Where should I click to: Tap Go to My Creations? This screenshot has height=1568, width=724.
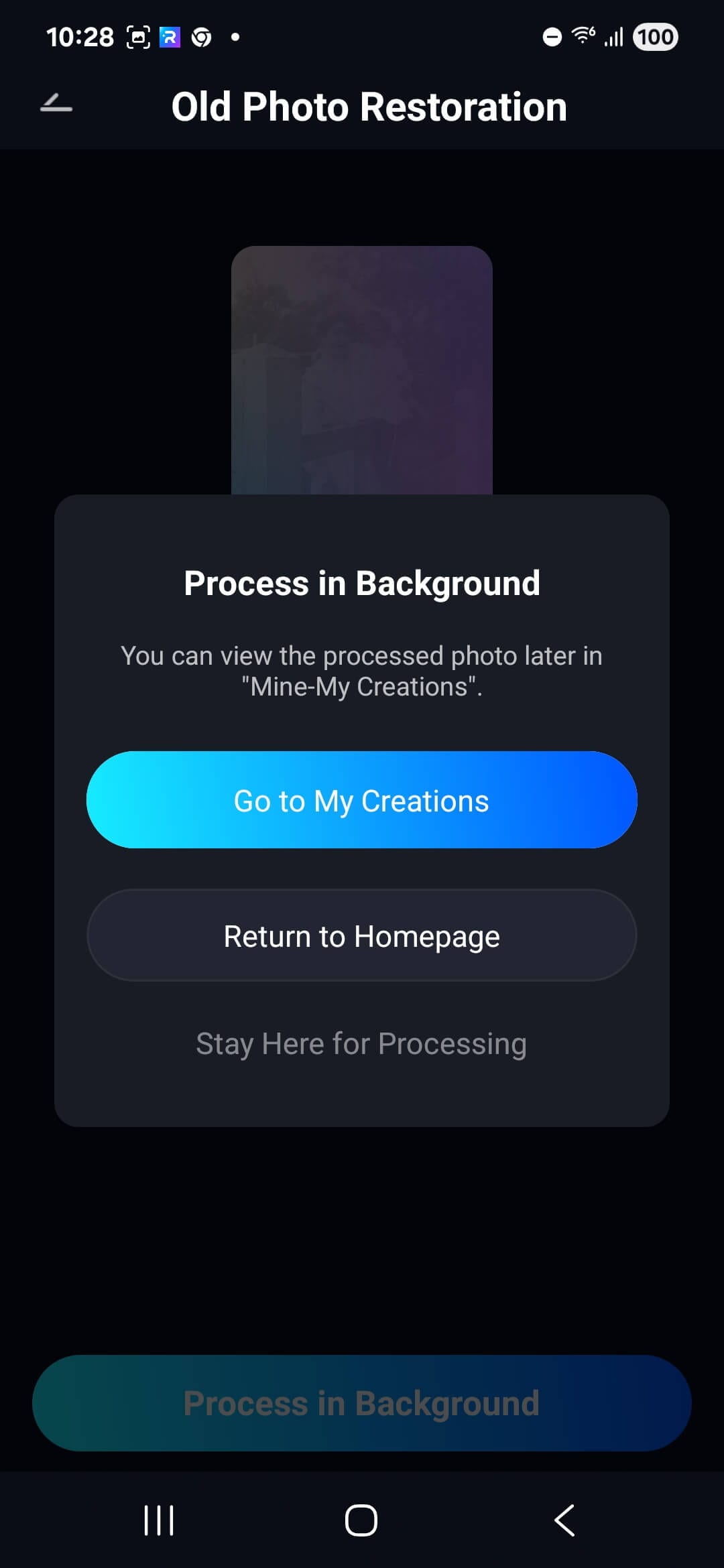point(361,800)
